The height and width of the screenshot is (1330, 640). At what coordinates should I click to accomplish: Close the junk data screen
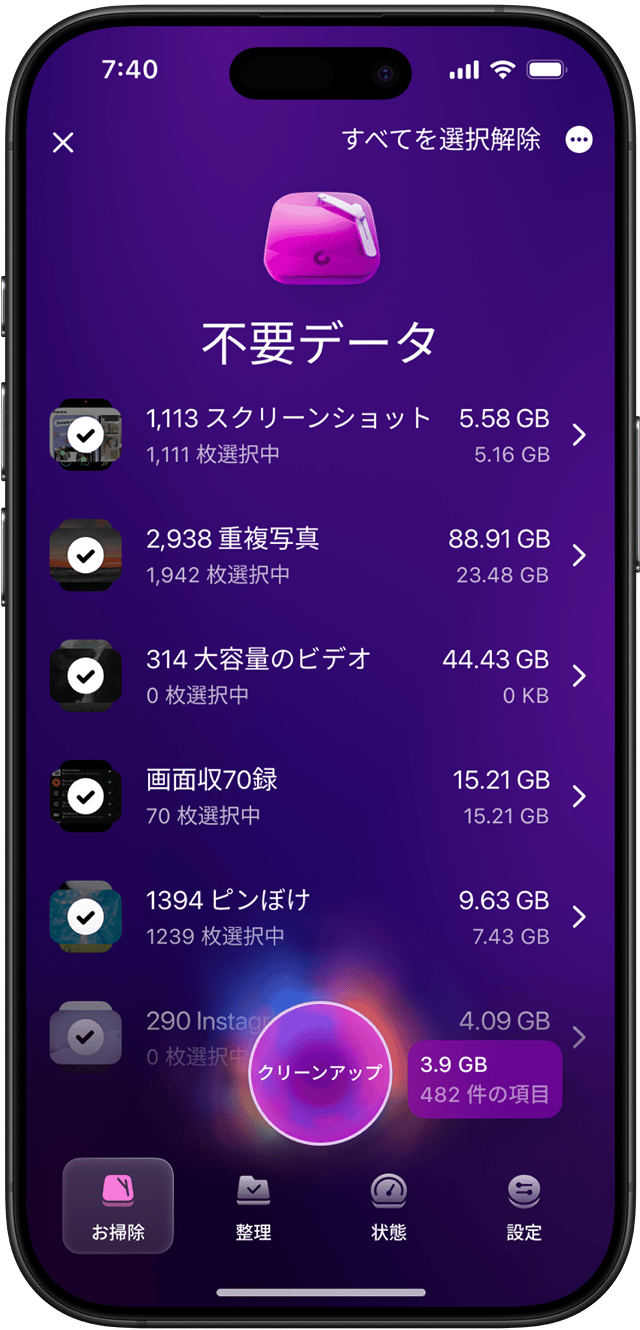click(x=63, y=143)
